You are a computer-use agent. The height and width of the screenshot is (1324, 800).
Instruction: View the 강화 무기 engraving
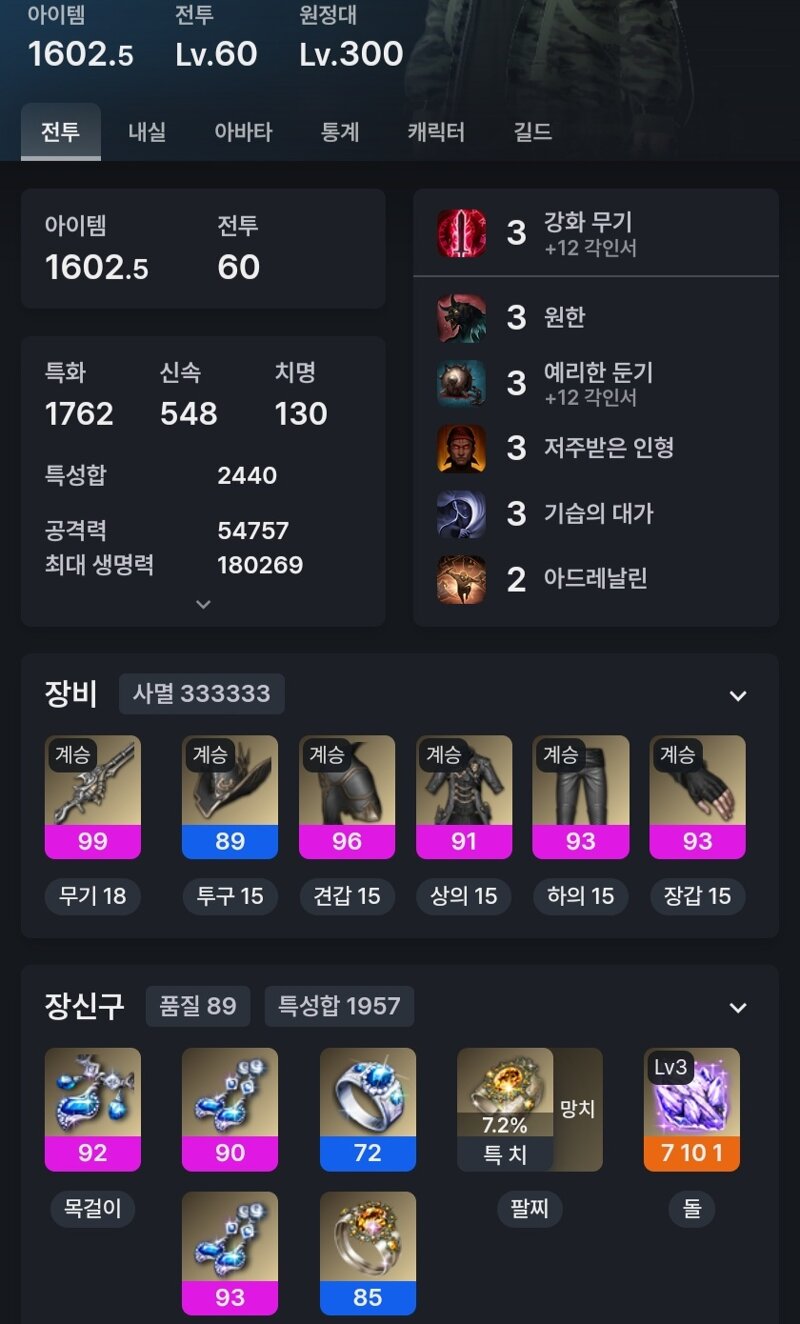(587, 234)
